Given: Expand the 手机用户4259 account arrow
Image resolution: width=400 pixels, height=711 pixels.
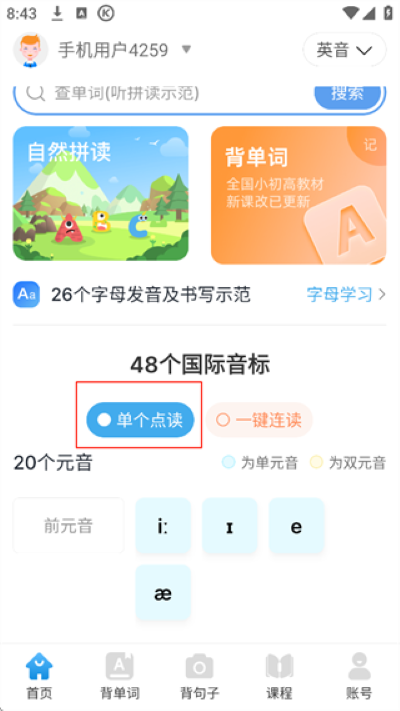Looking at the screenshot, I should [x=186, y=49].
